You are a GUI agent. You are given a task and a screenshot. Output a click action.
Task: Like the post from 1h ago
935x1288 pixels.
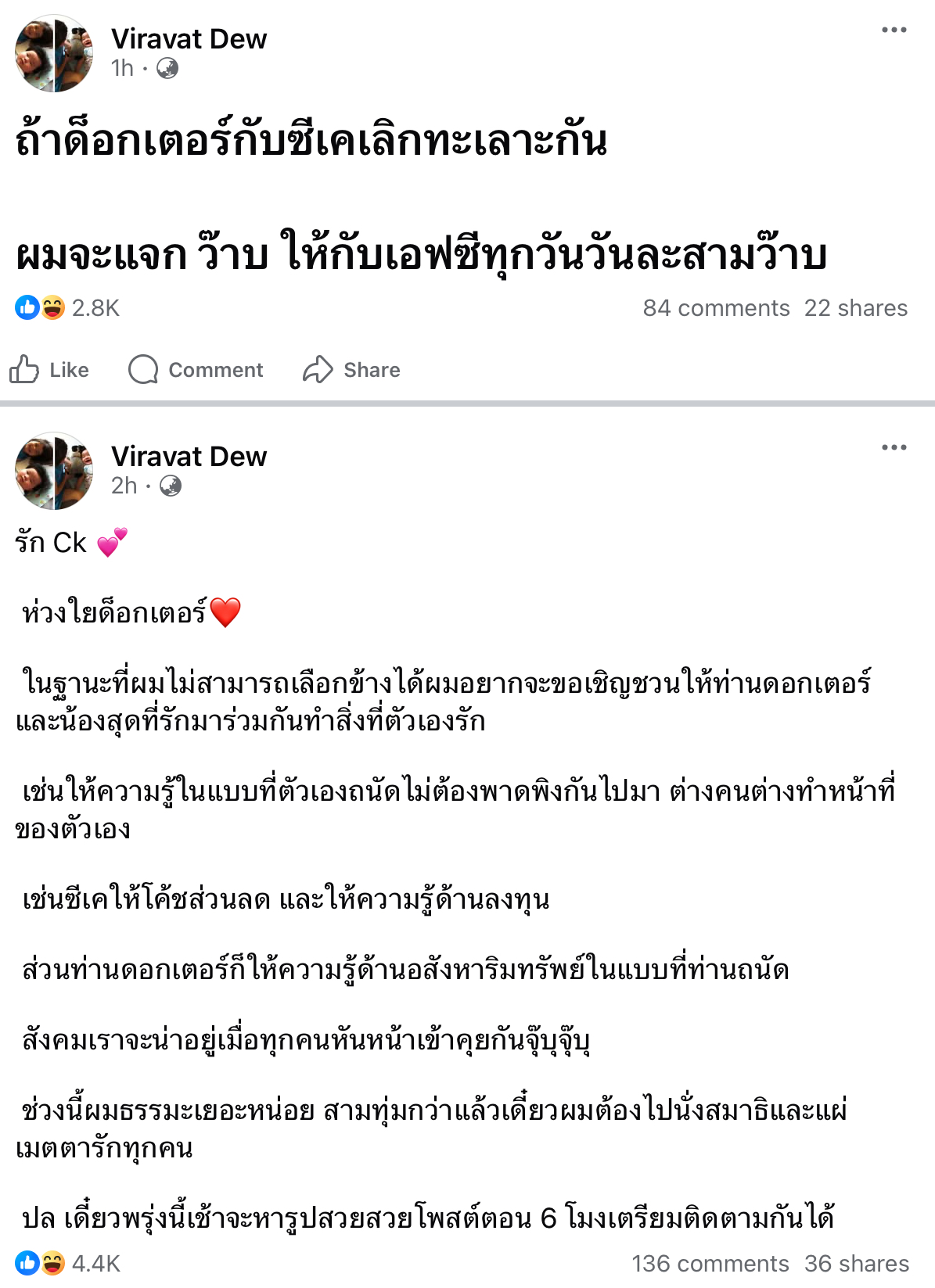49,370
